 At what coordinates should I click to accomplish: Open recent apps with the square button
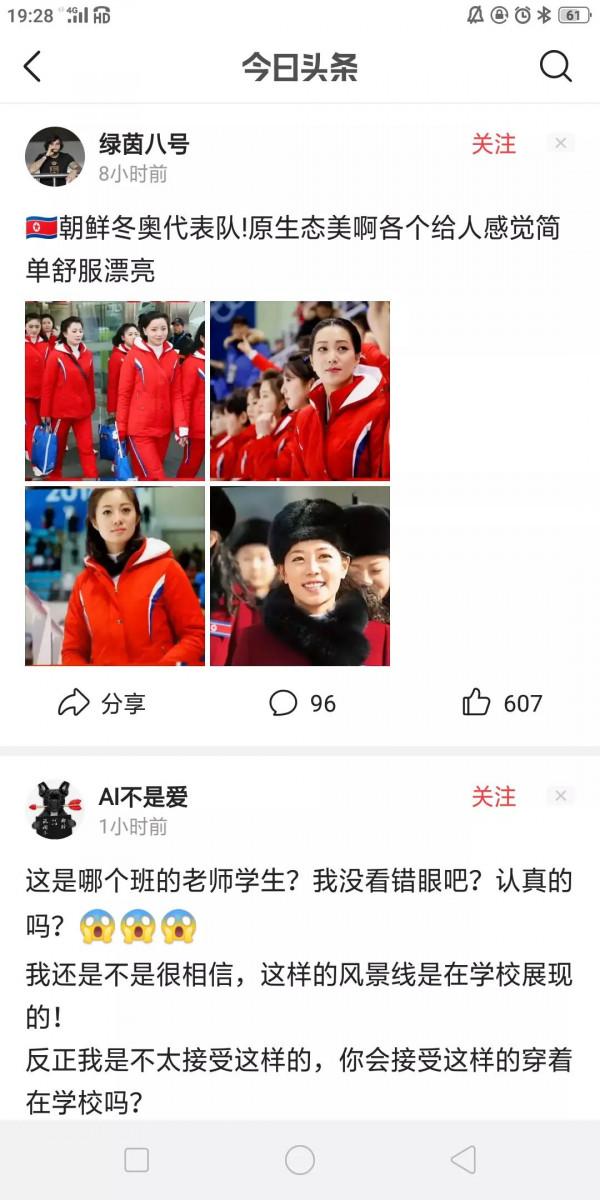tap(137, 1160)
